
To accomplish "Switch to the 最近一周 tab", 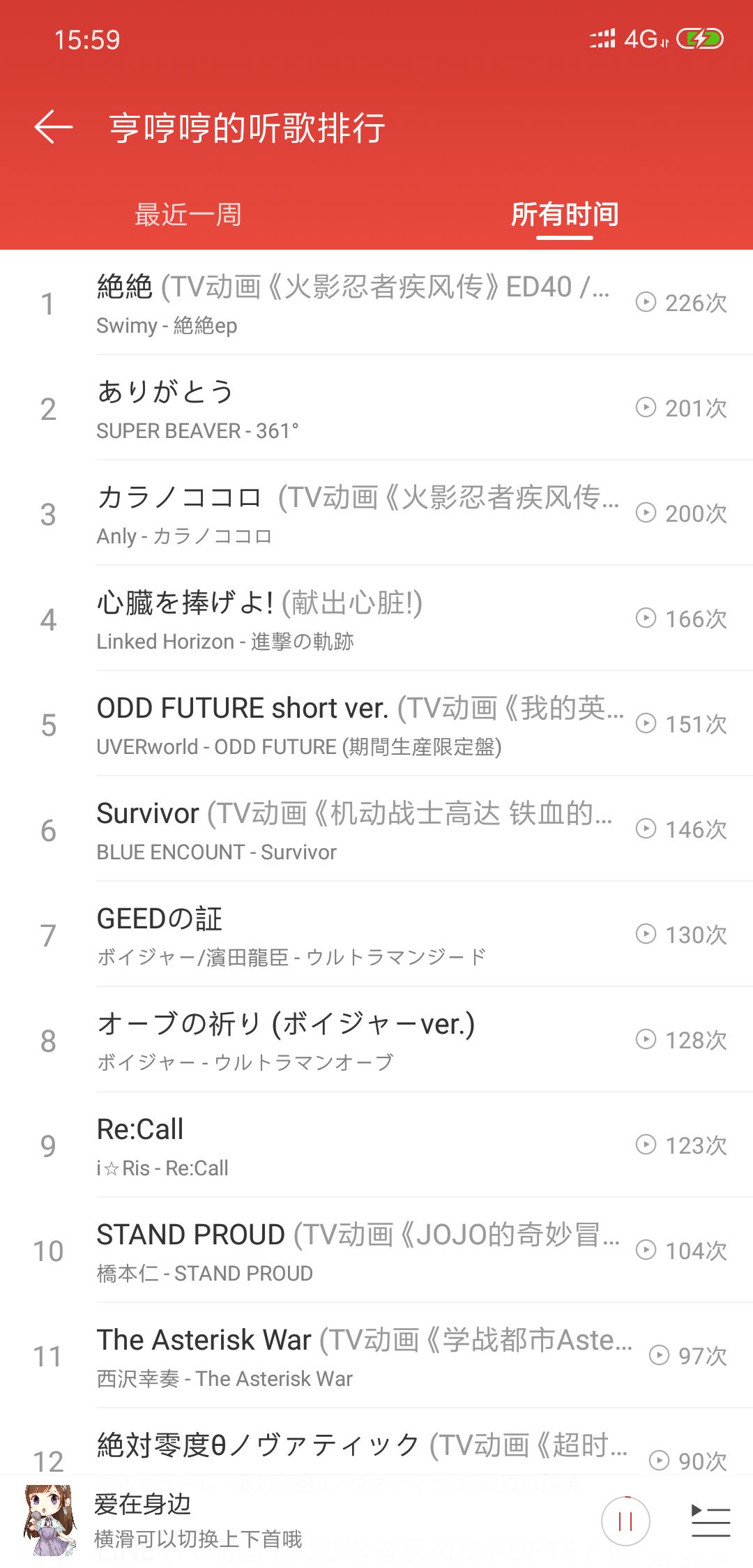I will 188,214.
